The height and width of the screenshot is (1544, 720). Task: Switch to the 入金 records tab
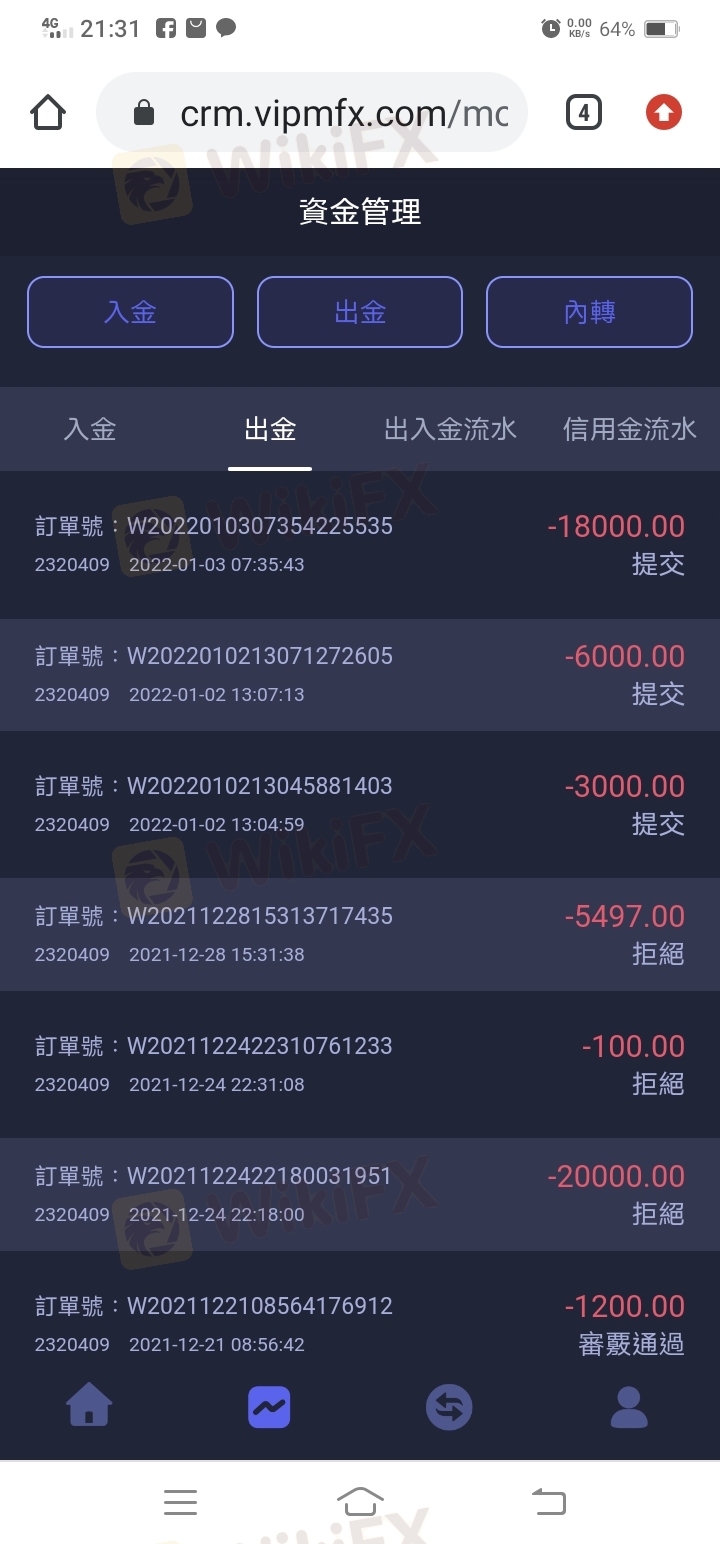tap(90, 429)
